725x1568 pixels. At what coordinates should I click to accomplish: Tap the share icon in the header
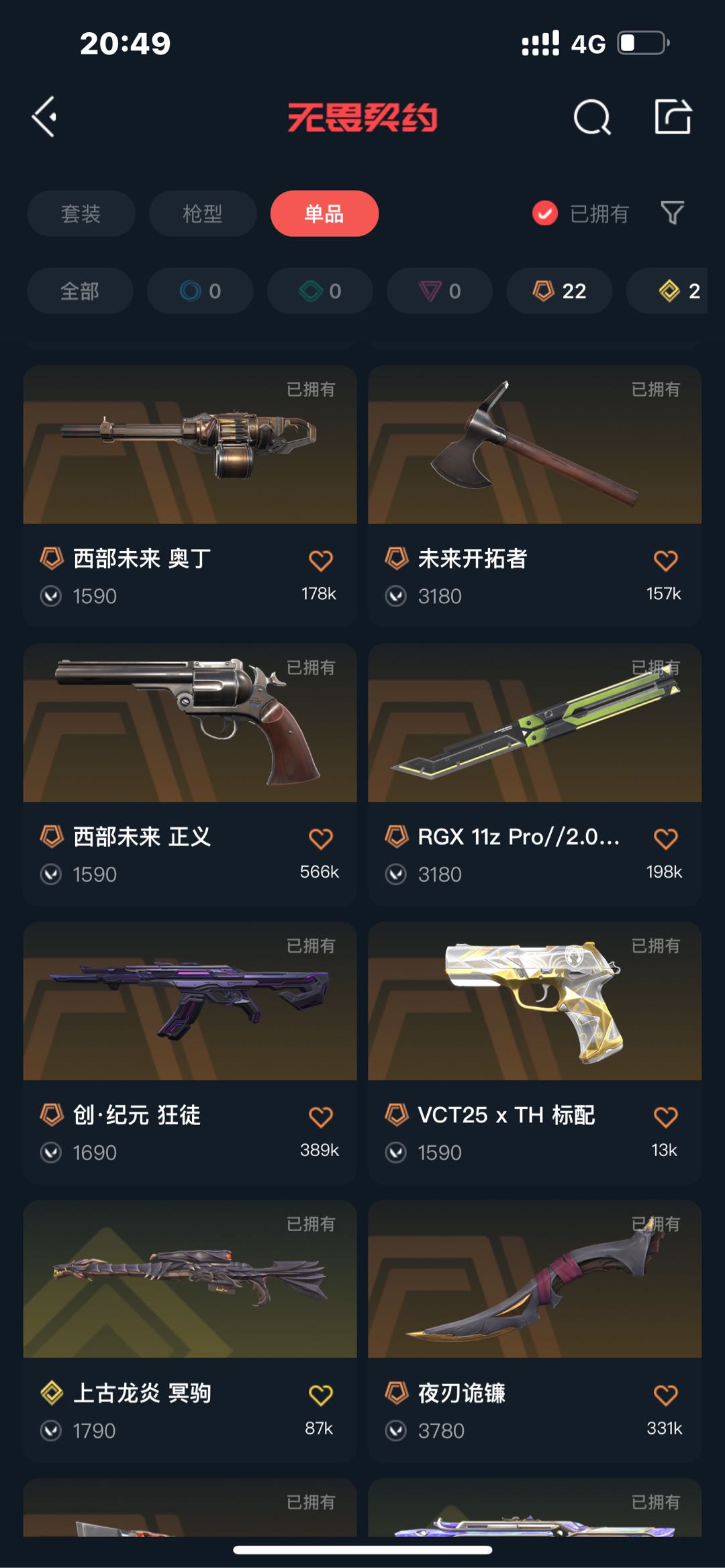click(673, 117)
